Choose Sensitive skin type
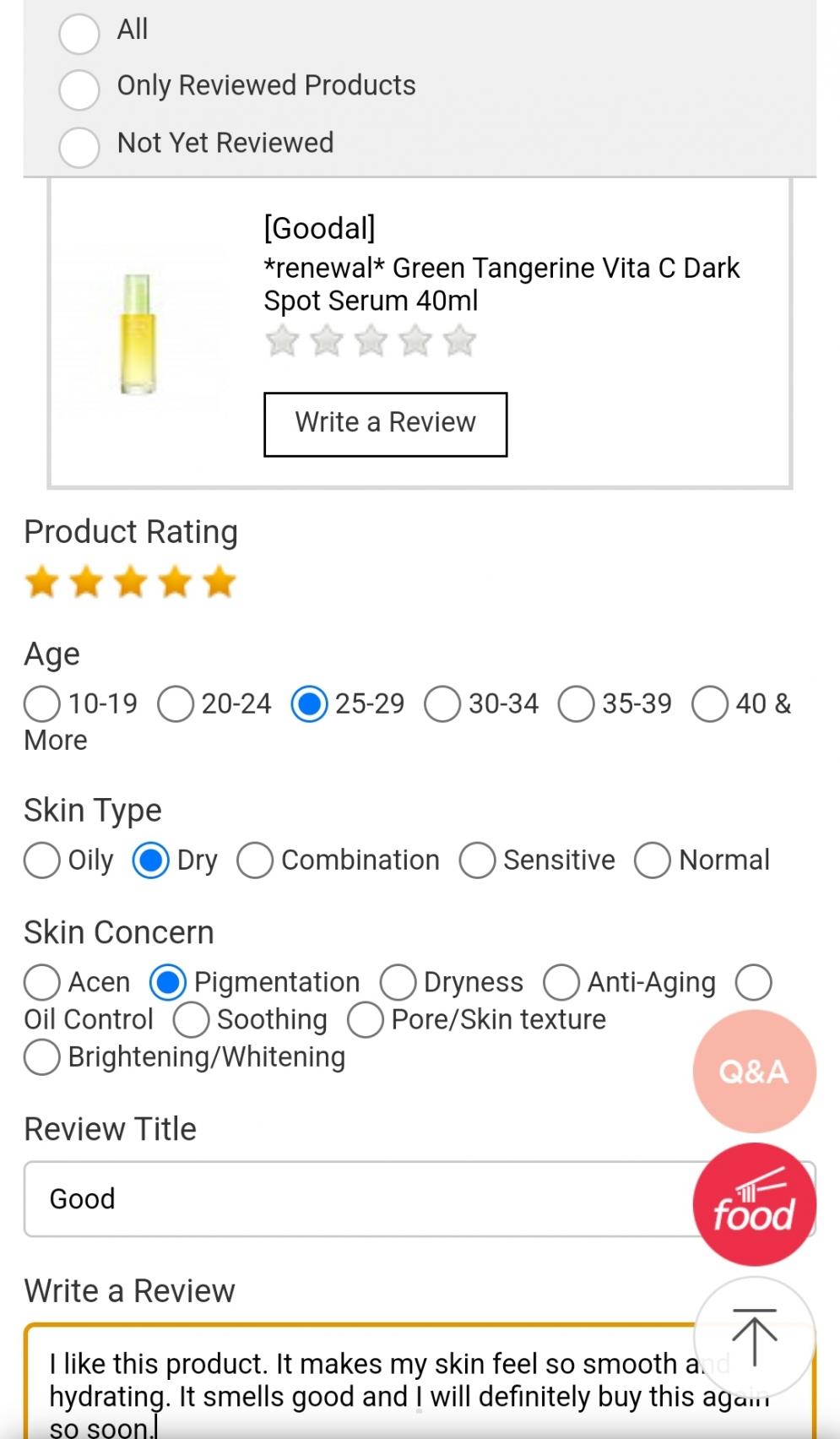The image size is (840, 1439). tap(477, 860)
